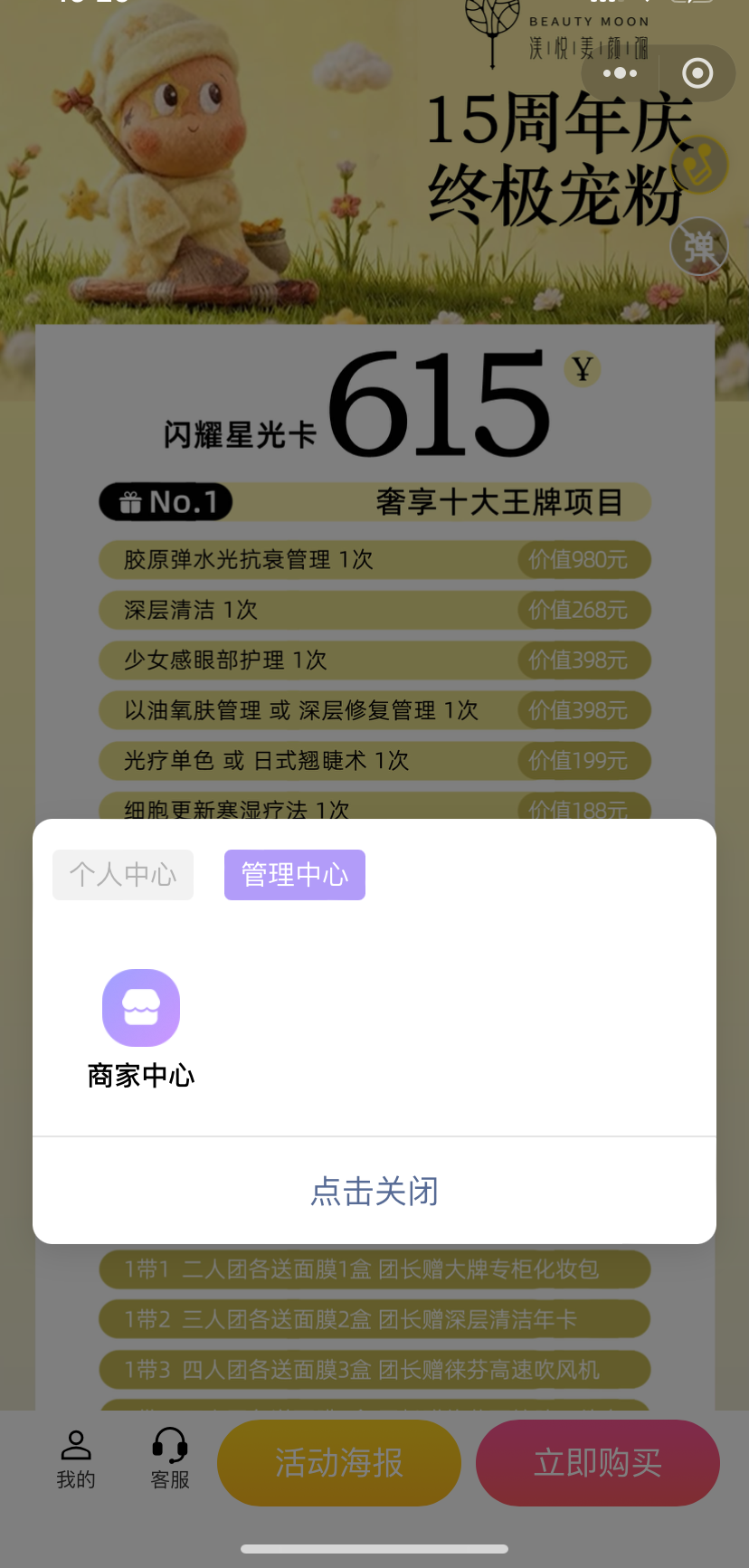749x1568 pixels.
Task: Tap the yellow music floating icon
Action: pyautogui.click(x=699, y=165)
